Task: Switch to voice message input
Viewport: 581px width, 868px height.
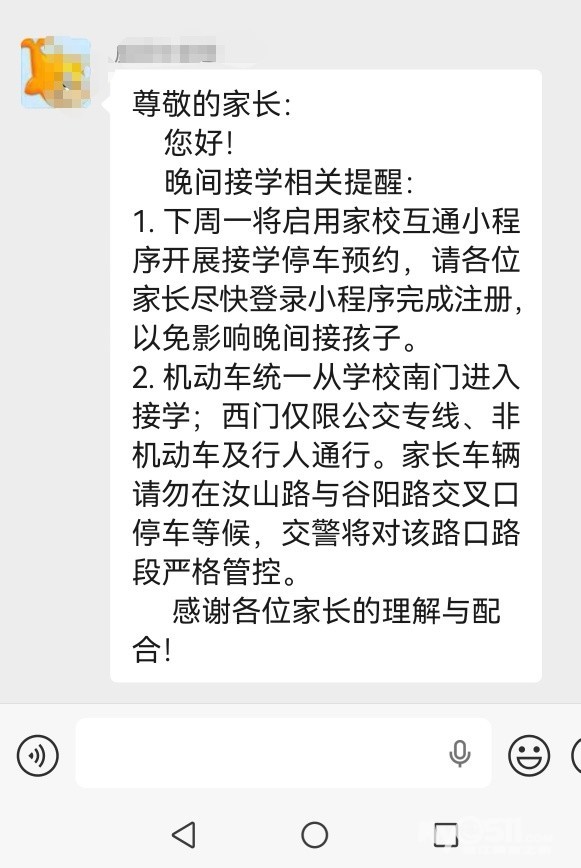Action: pos(38,755)
